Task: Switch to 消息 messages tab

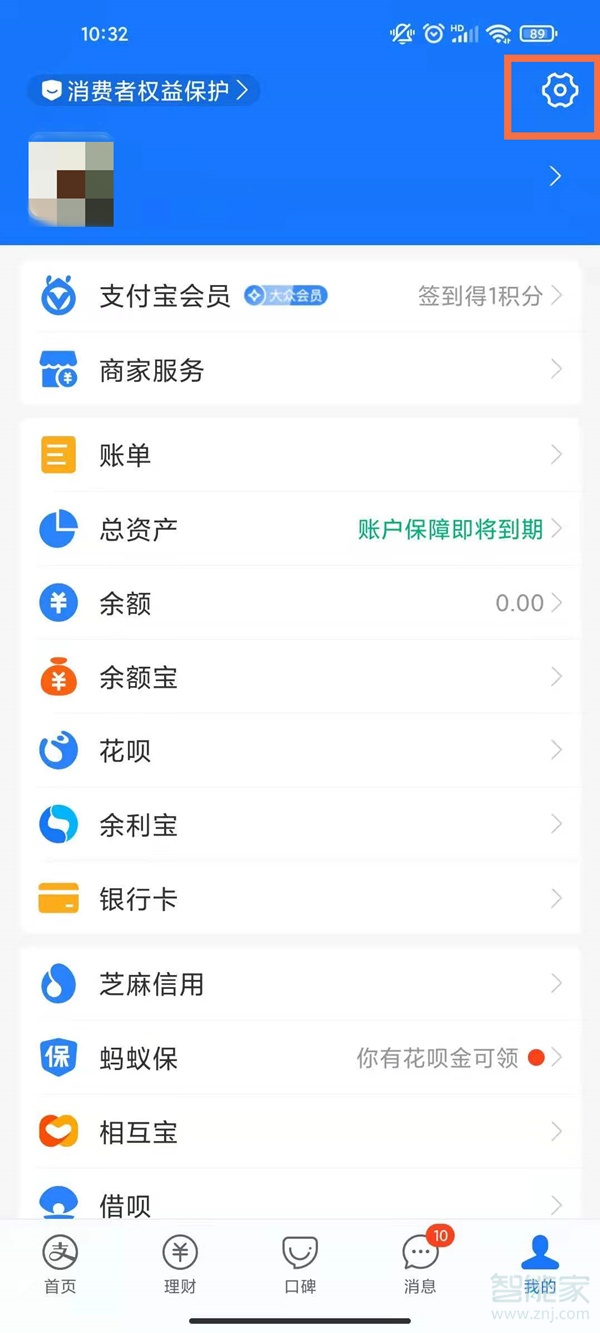Action: click(420, 1264)
